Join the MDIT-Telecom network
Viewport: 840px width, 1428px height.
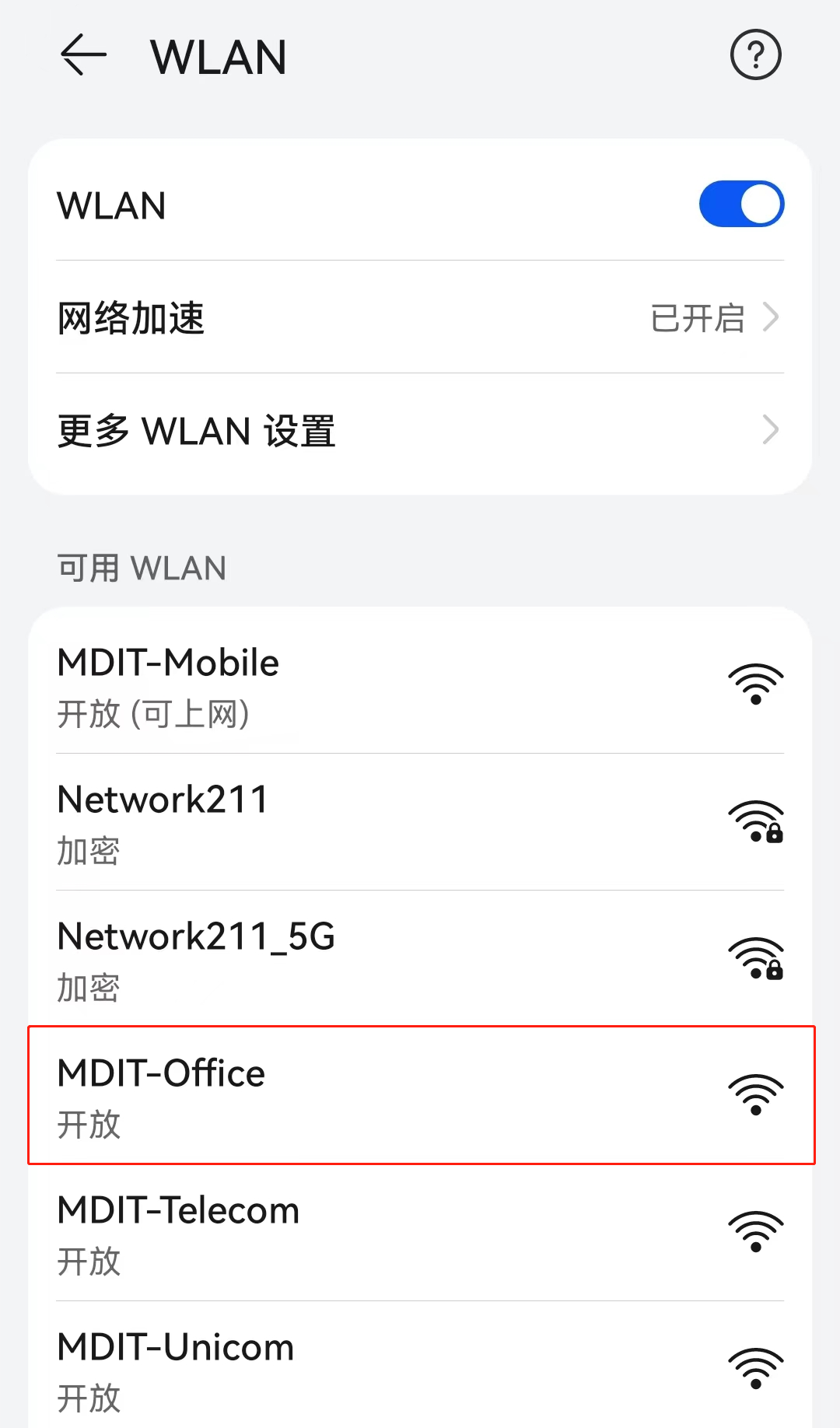click(420, 1233)
